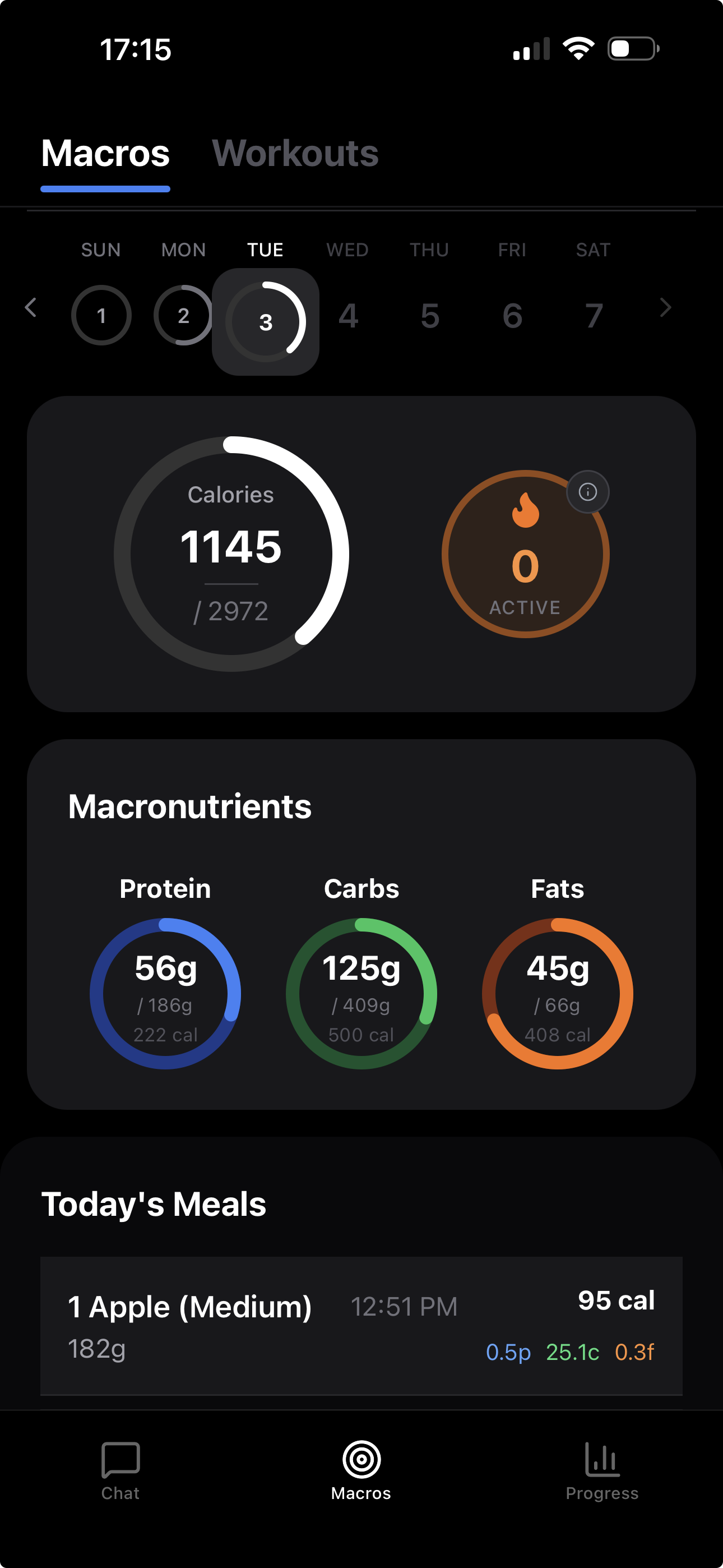
Task: Select Monday day 2 in week strip
Action: coord(183,315)
